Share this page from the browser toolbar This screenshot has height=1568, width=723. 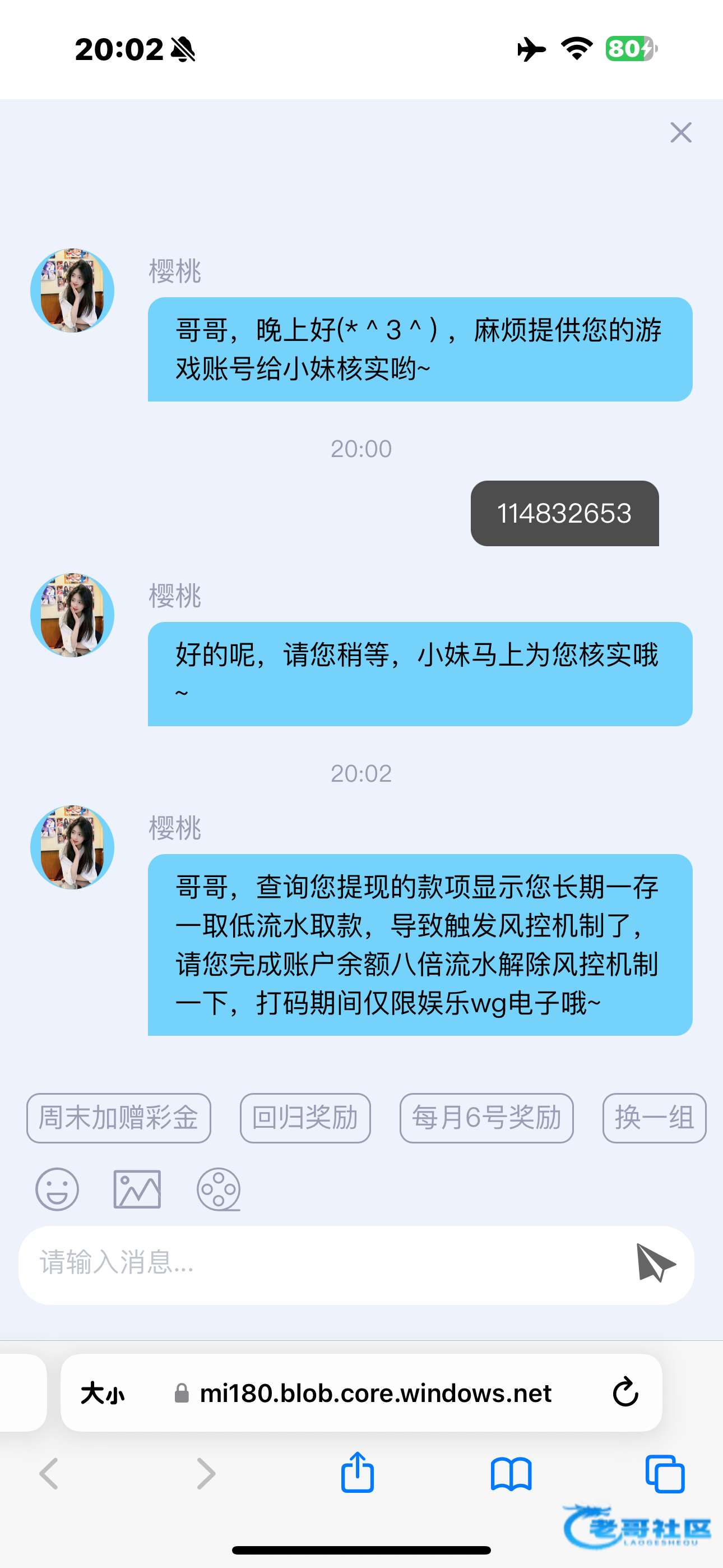tap(357, 1473)
